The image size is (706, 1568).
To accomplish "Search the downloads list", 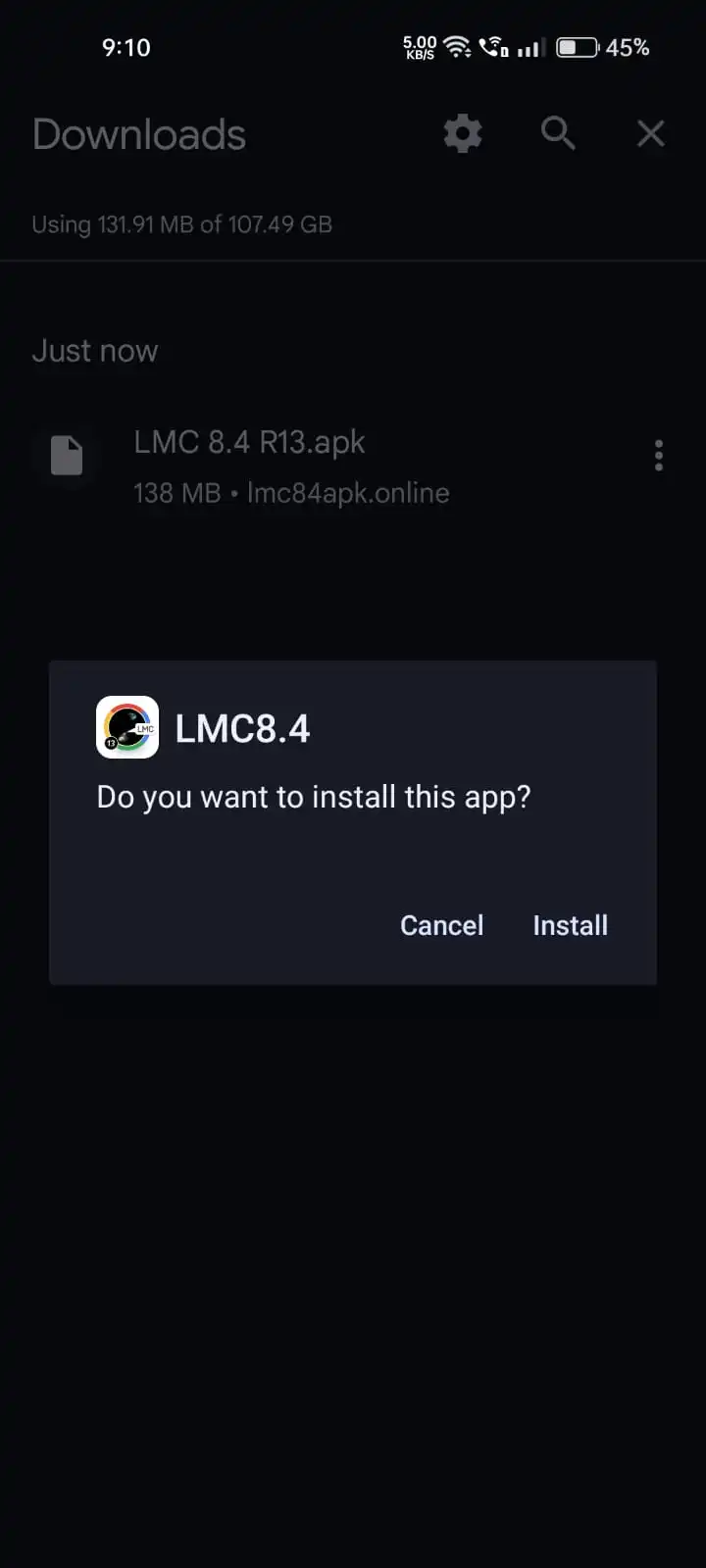I will pos(558,133).
